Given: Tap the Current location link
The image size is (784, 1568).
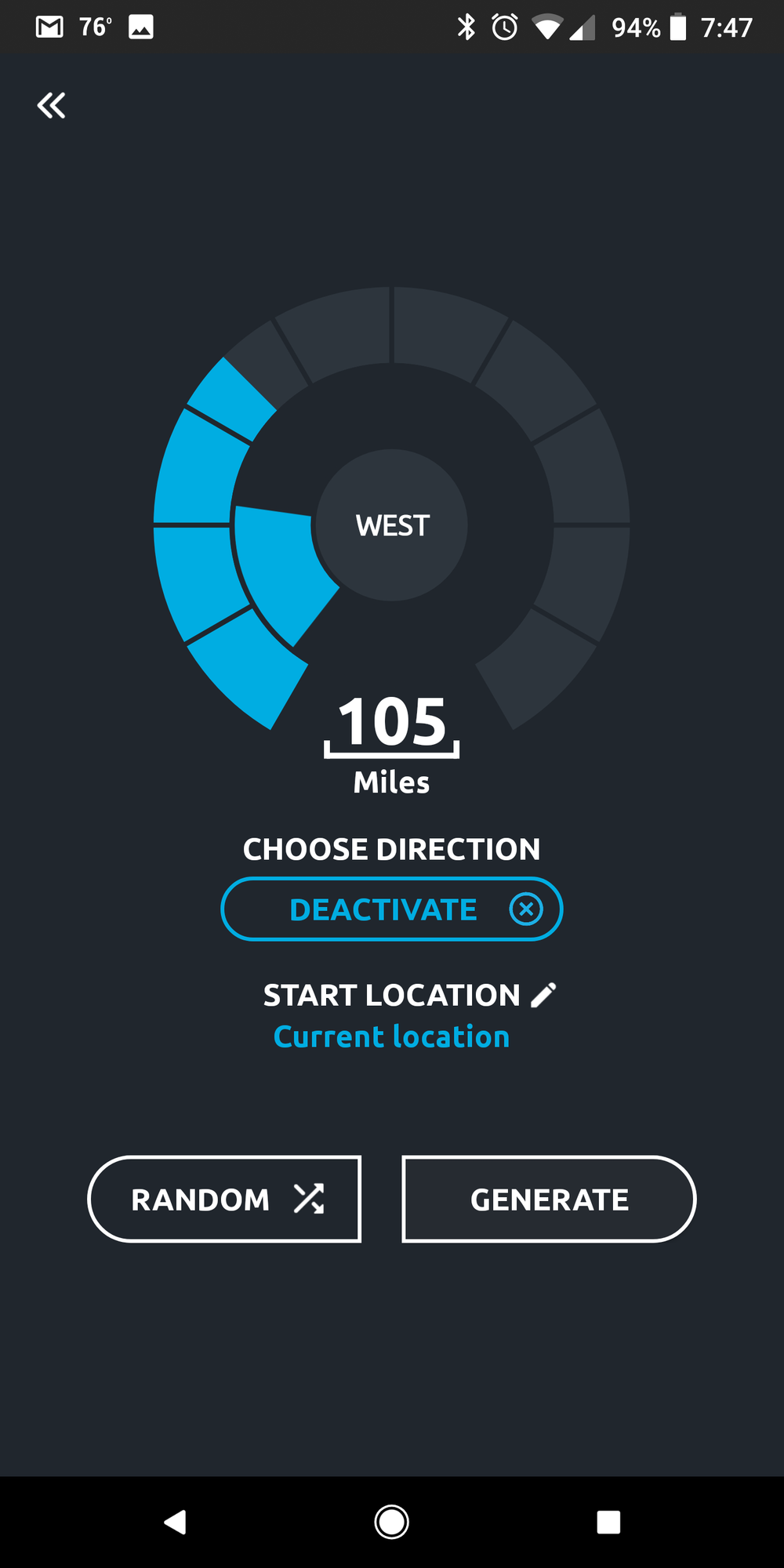Looking at the screenshot, I should point(391,1036).
